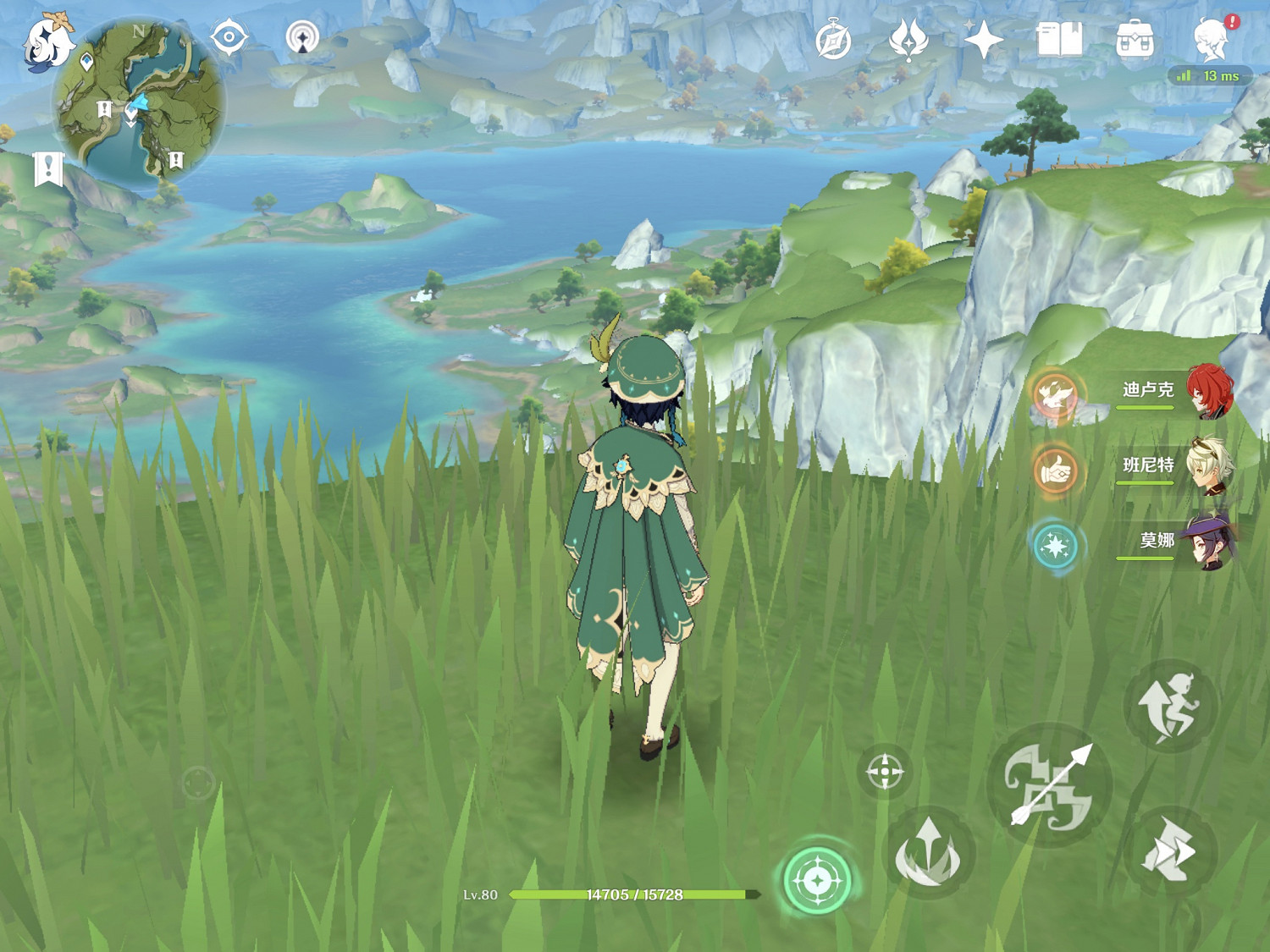The width and height of the screenshot is (1270, 952).
Task: Open the inventory backpack
Action: (x=1135, y=40)
